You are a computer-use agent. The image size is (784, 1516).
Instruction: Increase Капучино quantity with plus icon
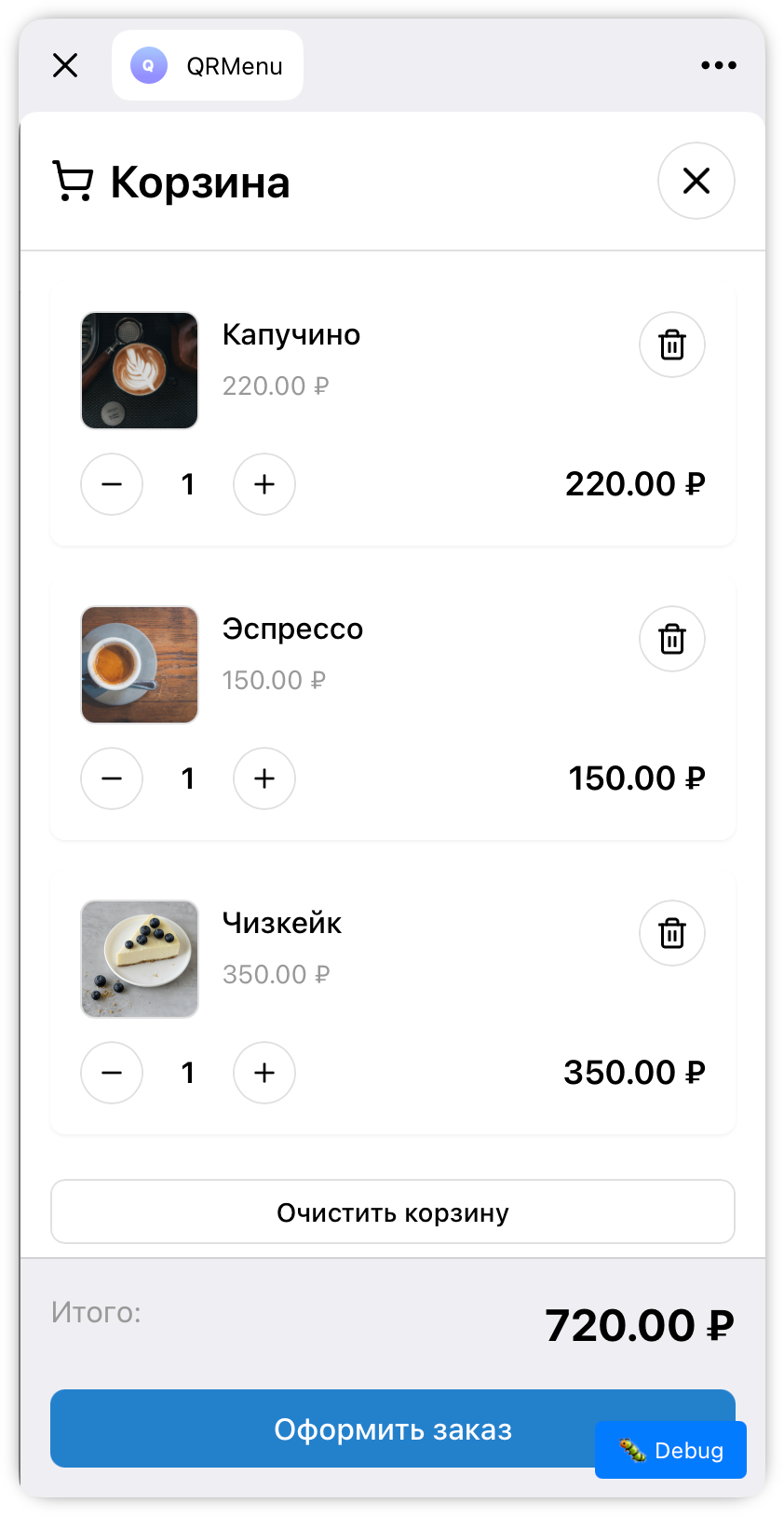pyautogui.click(x=264, y=484)
